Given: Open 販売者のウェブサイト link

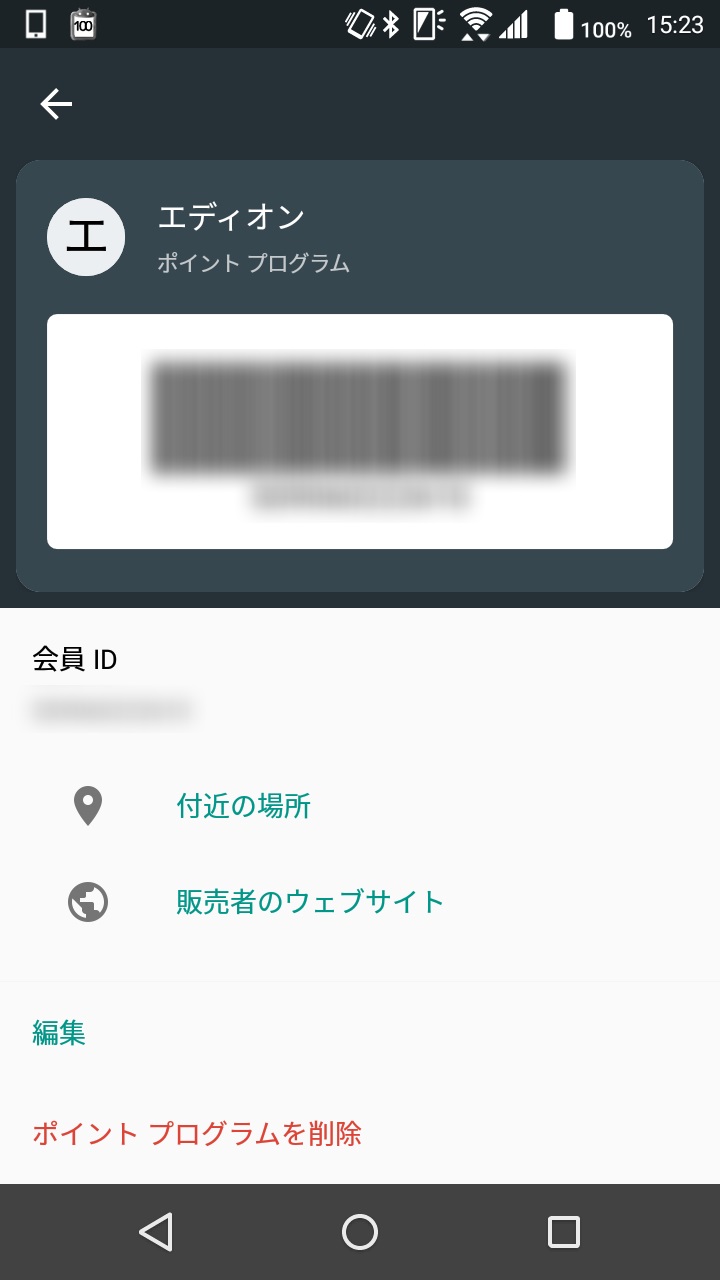Looking at the screenshot, I should point(310,902).
